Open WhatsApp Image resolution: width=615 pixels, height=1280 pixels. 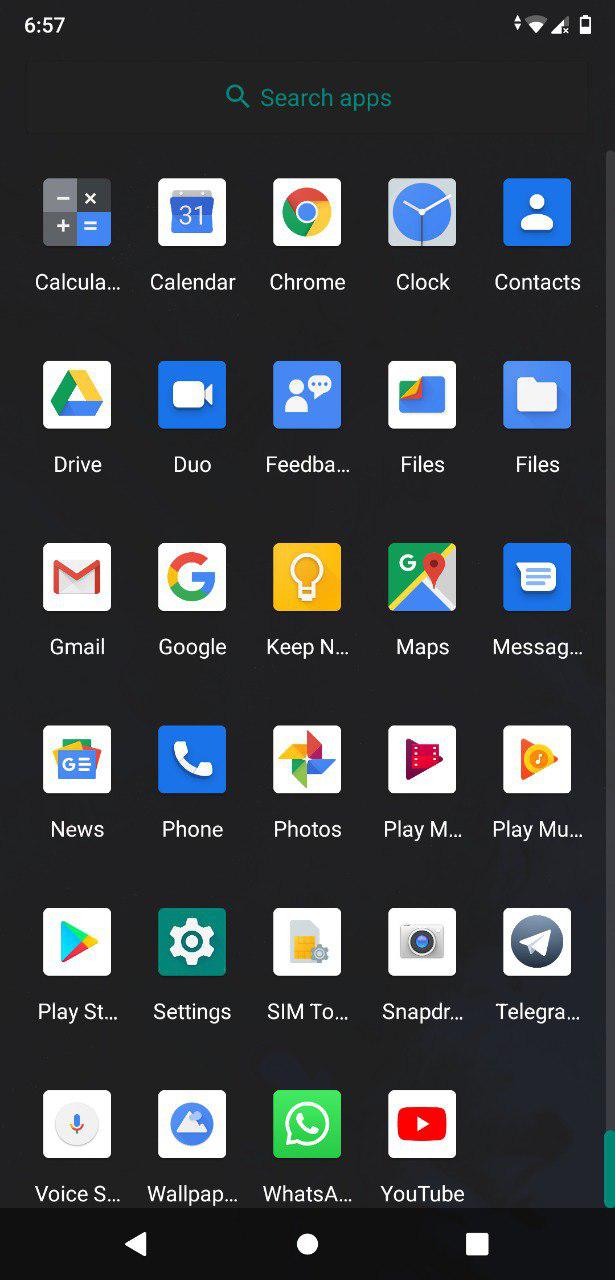pos(307,1124)
